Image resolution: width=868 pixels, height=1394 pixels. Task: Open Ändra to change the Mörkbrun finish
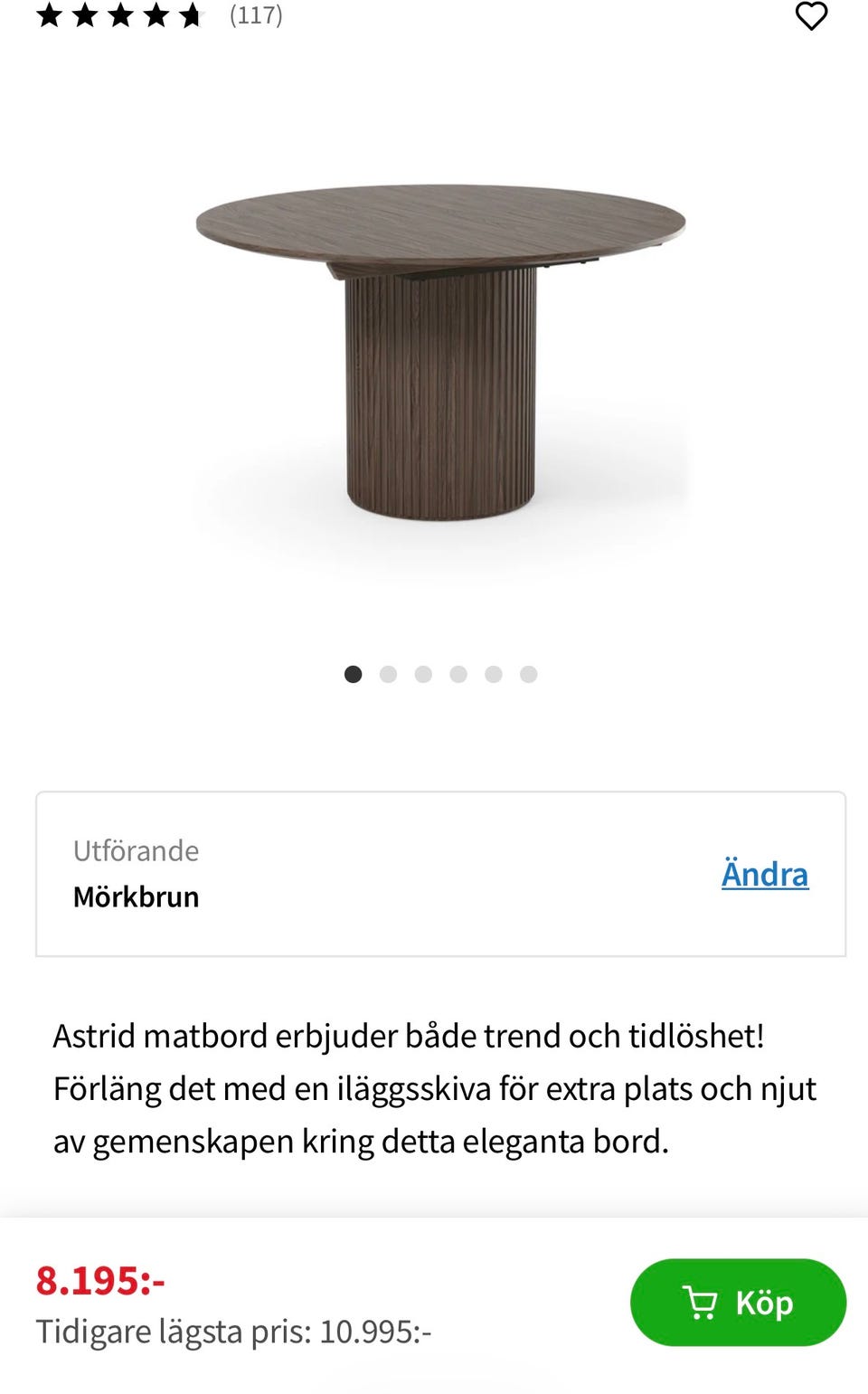point(765,874)
